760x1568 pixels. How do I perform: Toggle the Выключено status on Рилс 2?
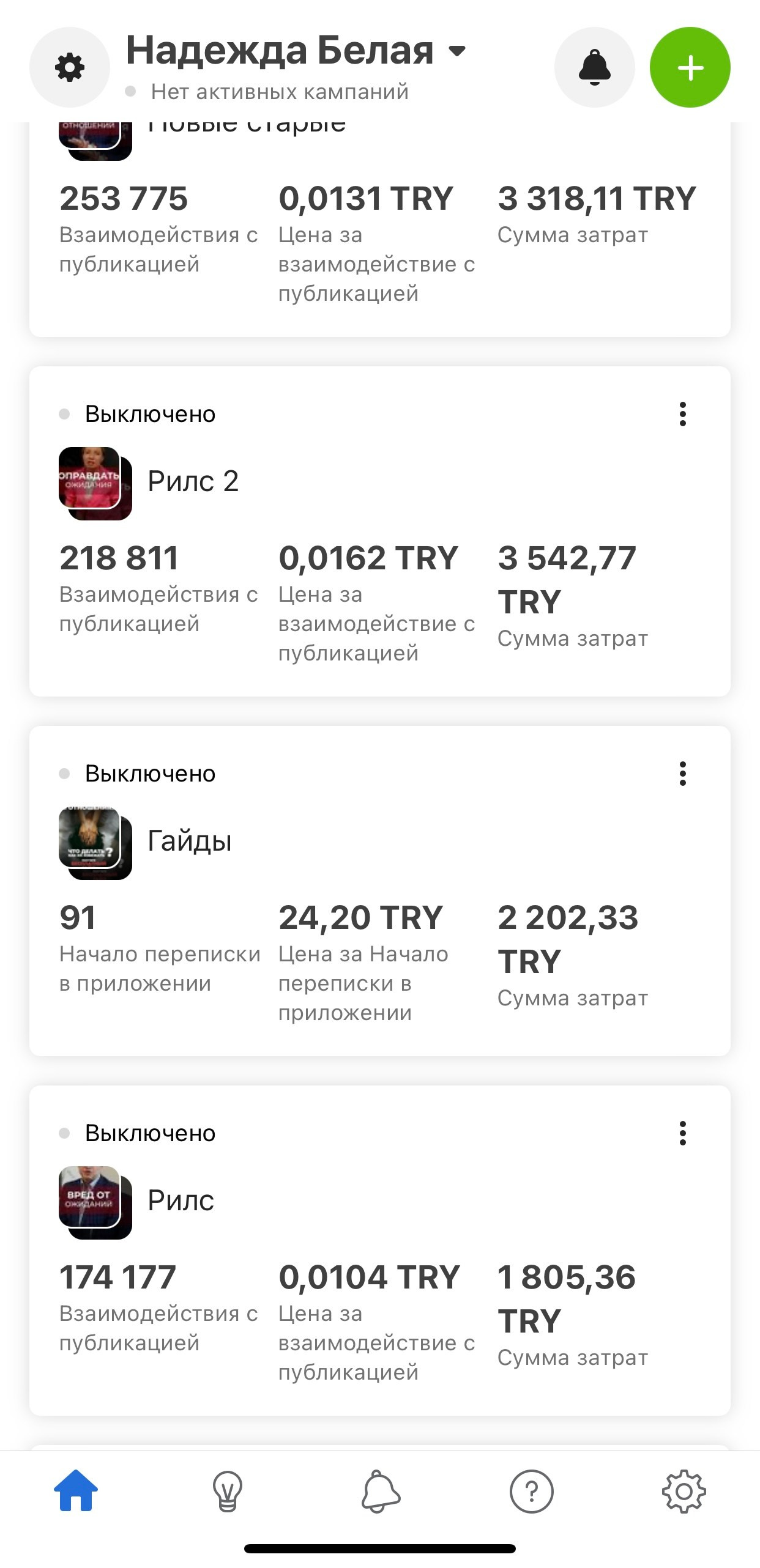(x=149, y=414)
